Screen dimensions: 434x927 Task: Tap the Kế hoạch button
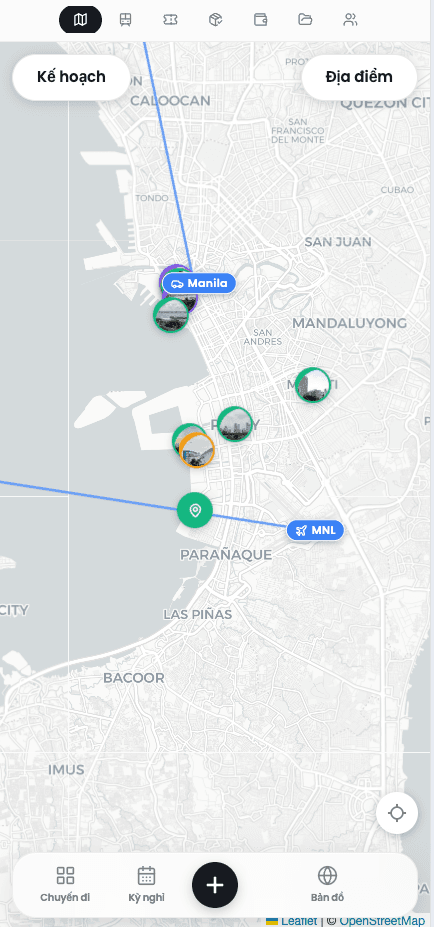pos(71,77)
